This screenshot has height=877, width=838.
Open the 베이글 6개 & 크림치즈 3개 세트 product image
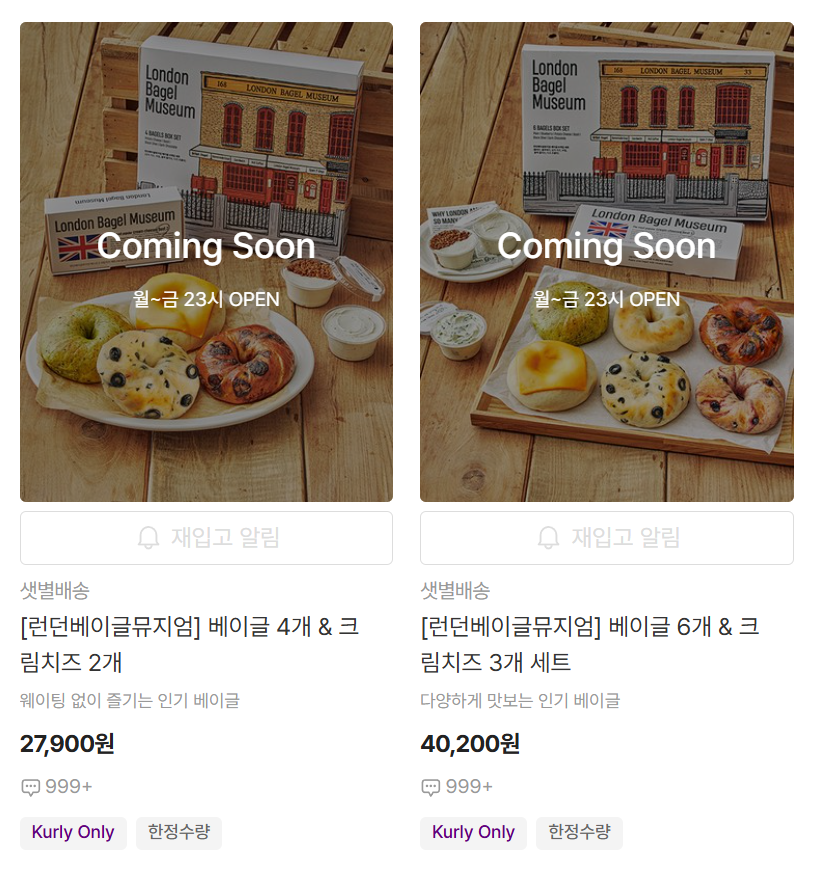point(606,262)
